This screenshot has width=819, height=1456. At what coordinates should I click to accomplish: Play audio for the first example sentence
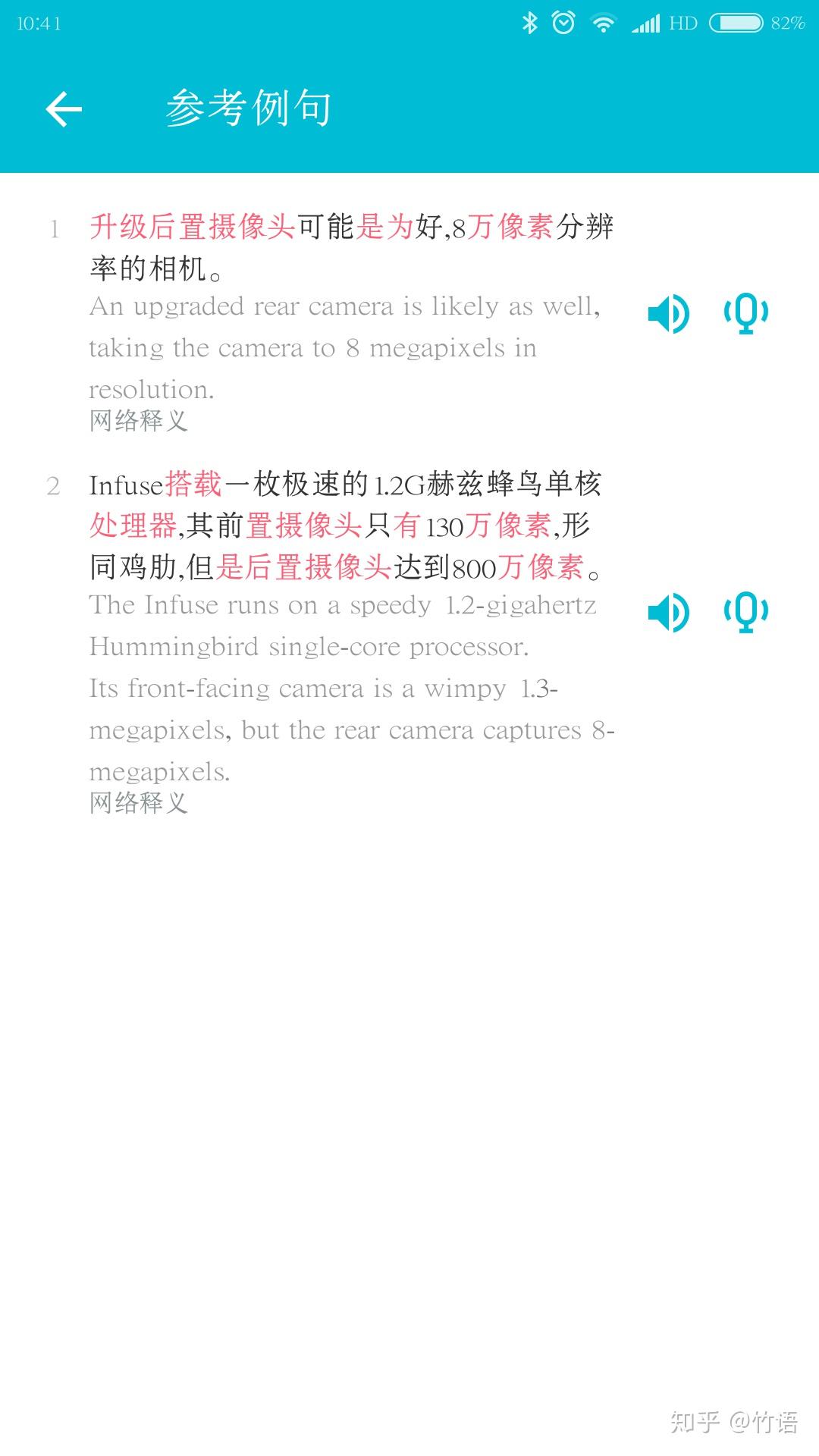668,314
